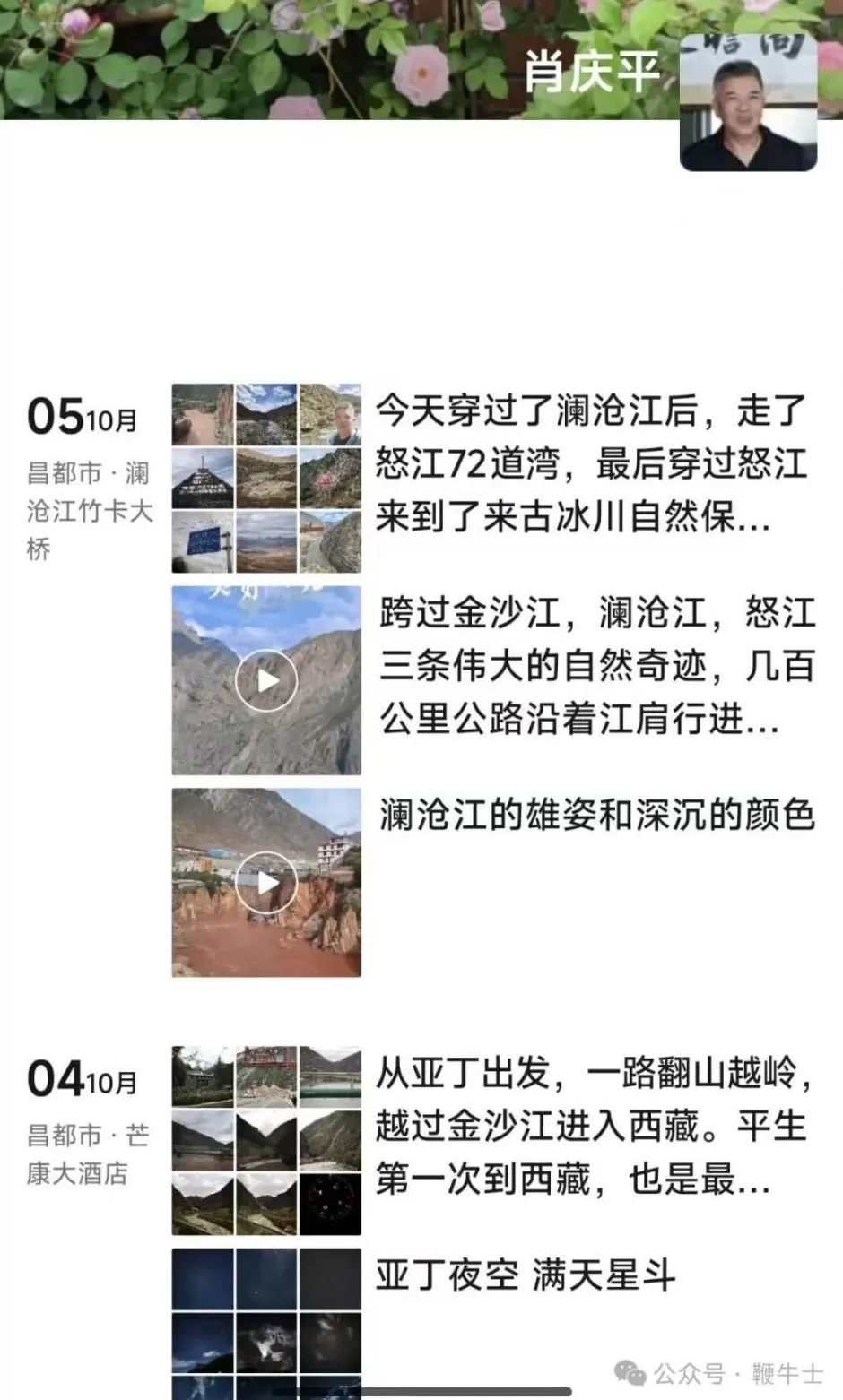Tap the play icon on the 澜沧江 video

pyautogui.click(x=265, y=881)
